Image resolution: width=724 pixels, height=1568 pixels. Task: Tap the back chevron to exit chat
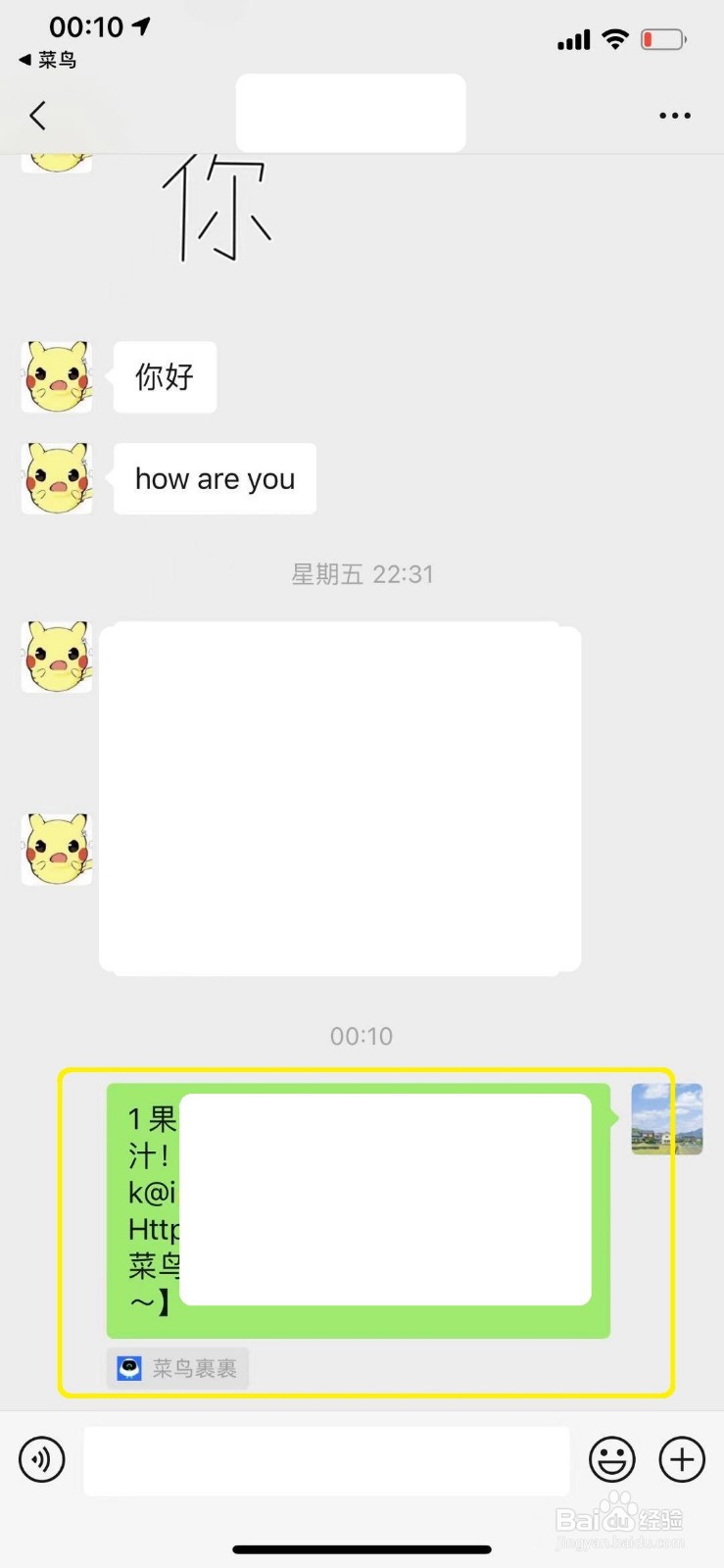(x=37, y=115)
